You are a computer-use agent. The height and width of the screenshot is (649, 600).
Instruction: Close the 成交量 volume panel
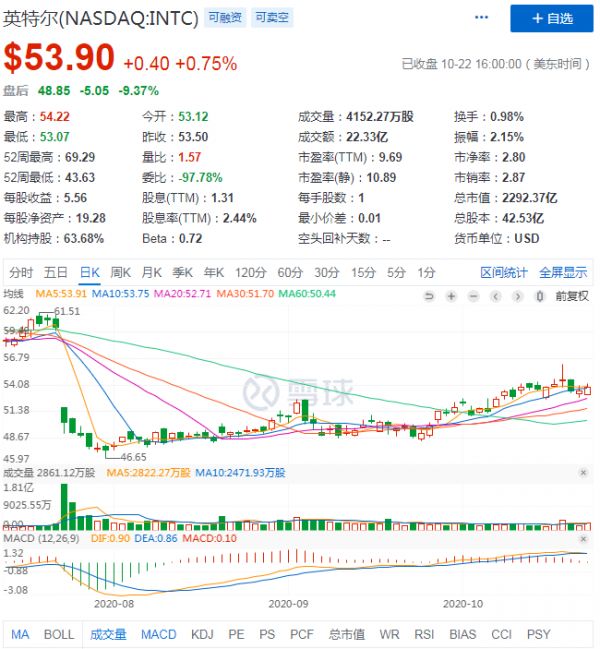[583, 472]
